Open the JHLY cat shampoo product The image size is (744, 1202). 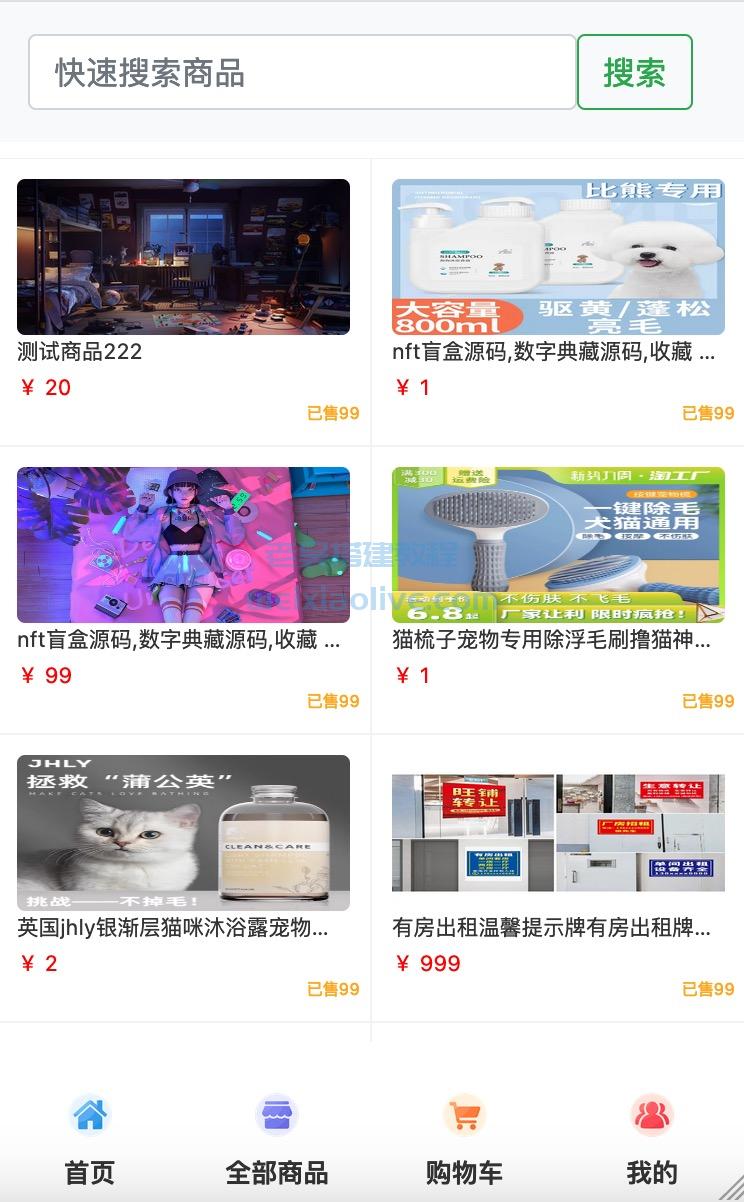183,831
